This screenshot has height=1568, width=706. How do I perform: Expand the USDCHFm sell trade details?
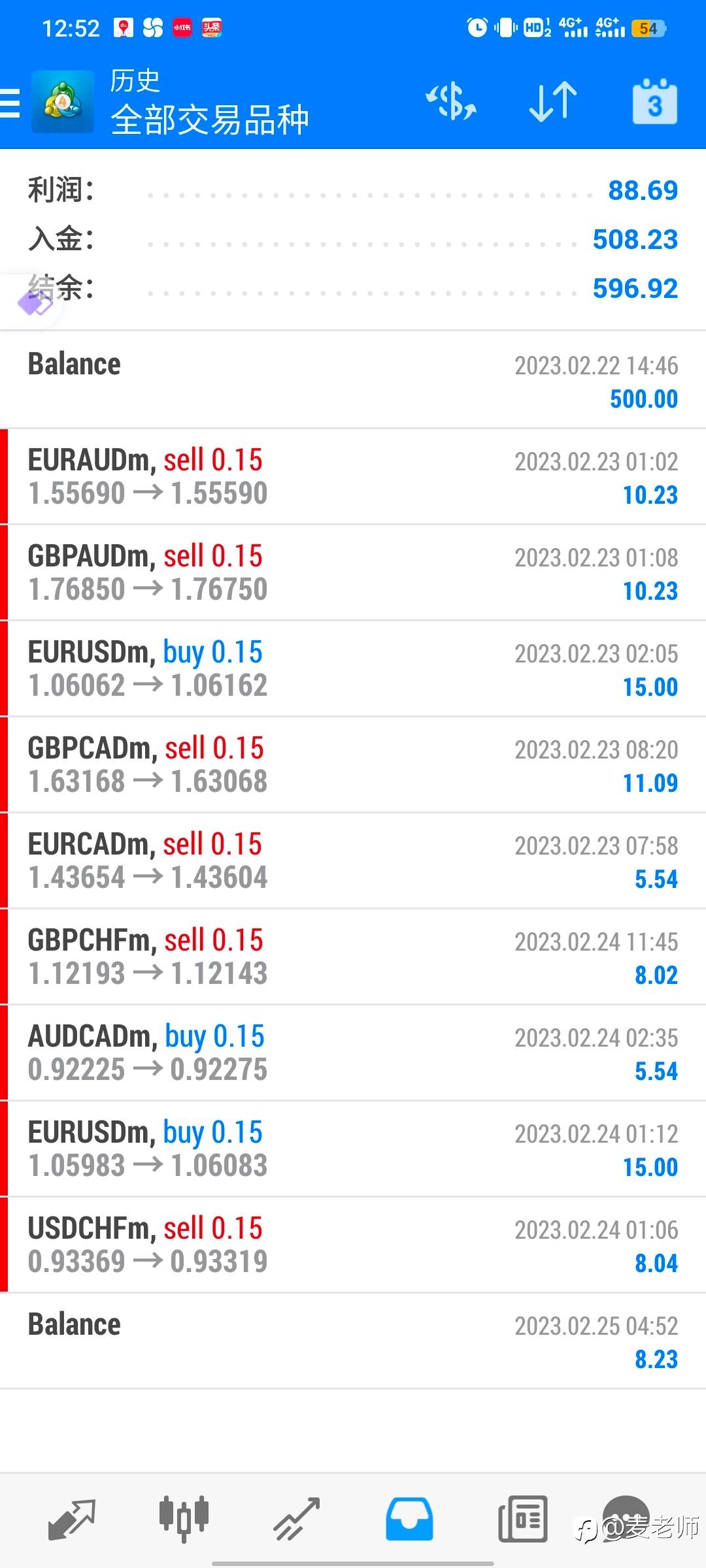pyautogui.click(x=353, y=1245)
